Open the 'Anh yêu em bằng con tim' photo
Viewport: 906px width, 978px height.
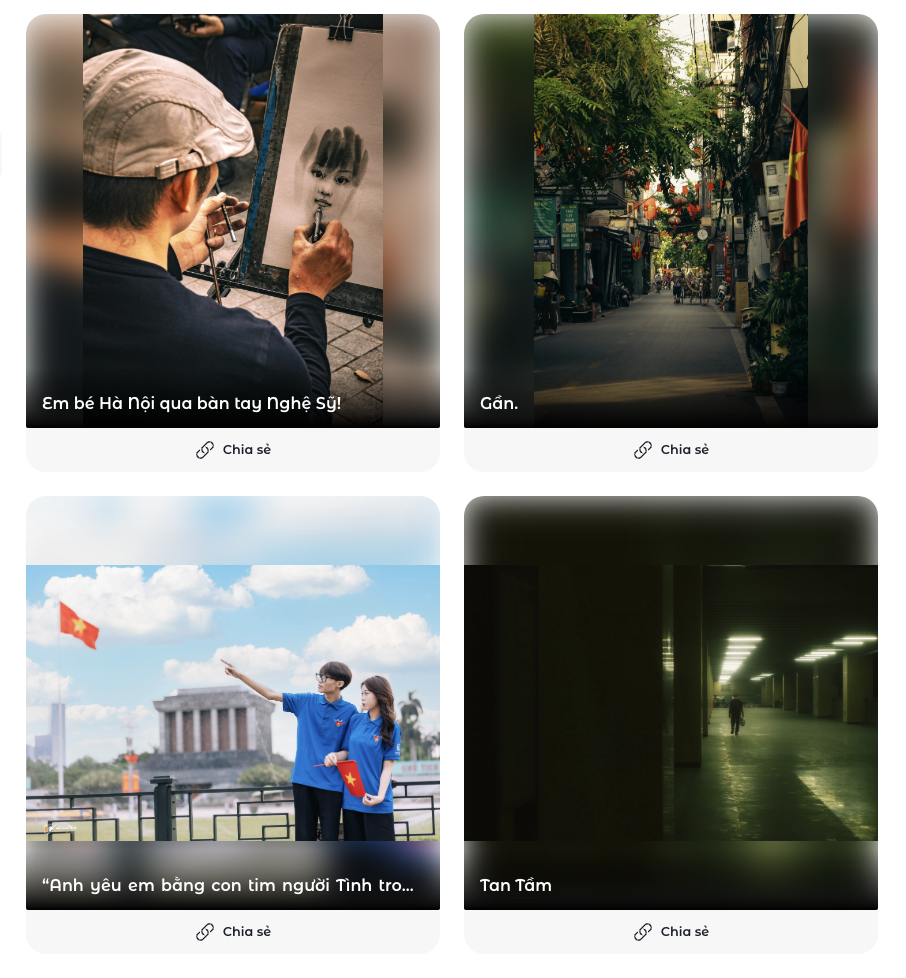233,703
